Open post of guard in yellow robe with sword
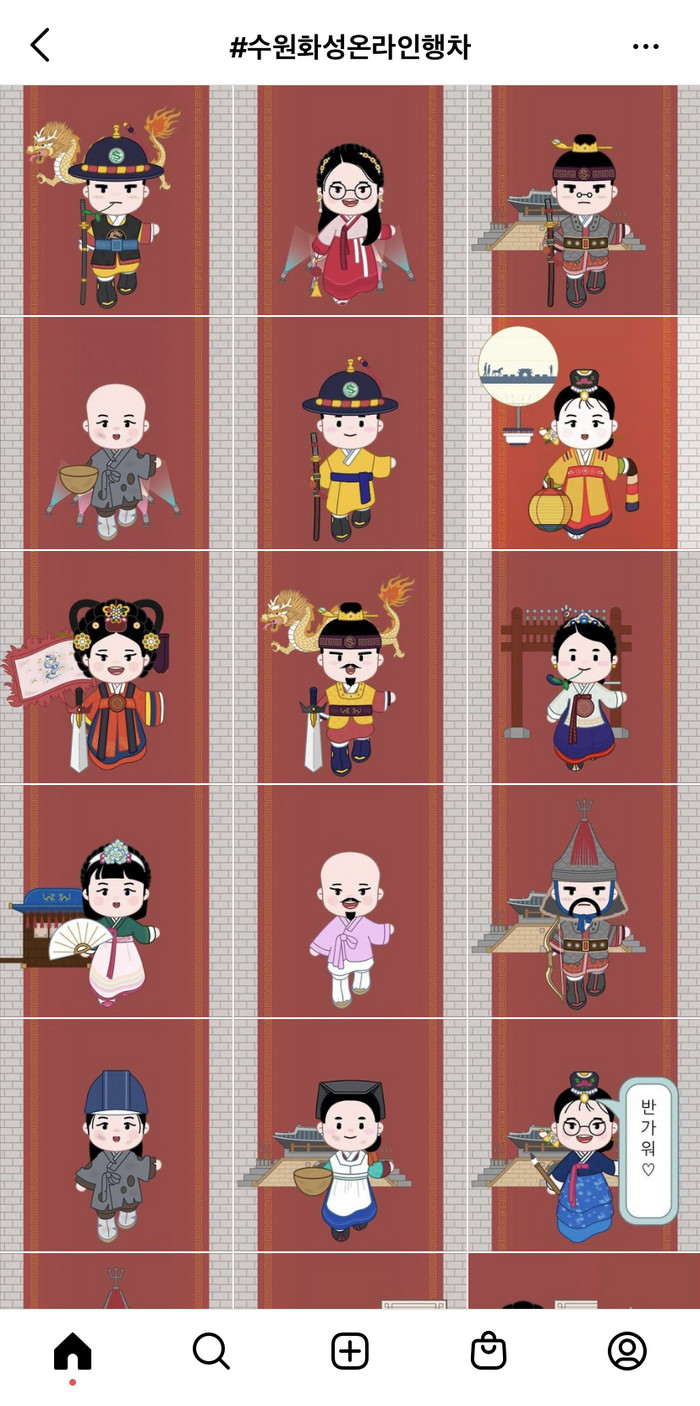The height and width of the screenshot is (1406, 700). (350, 433)
